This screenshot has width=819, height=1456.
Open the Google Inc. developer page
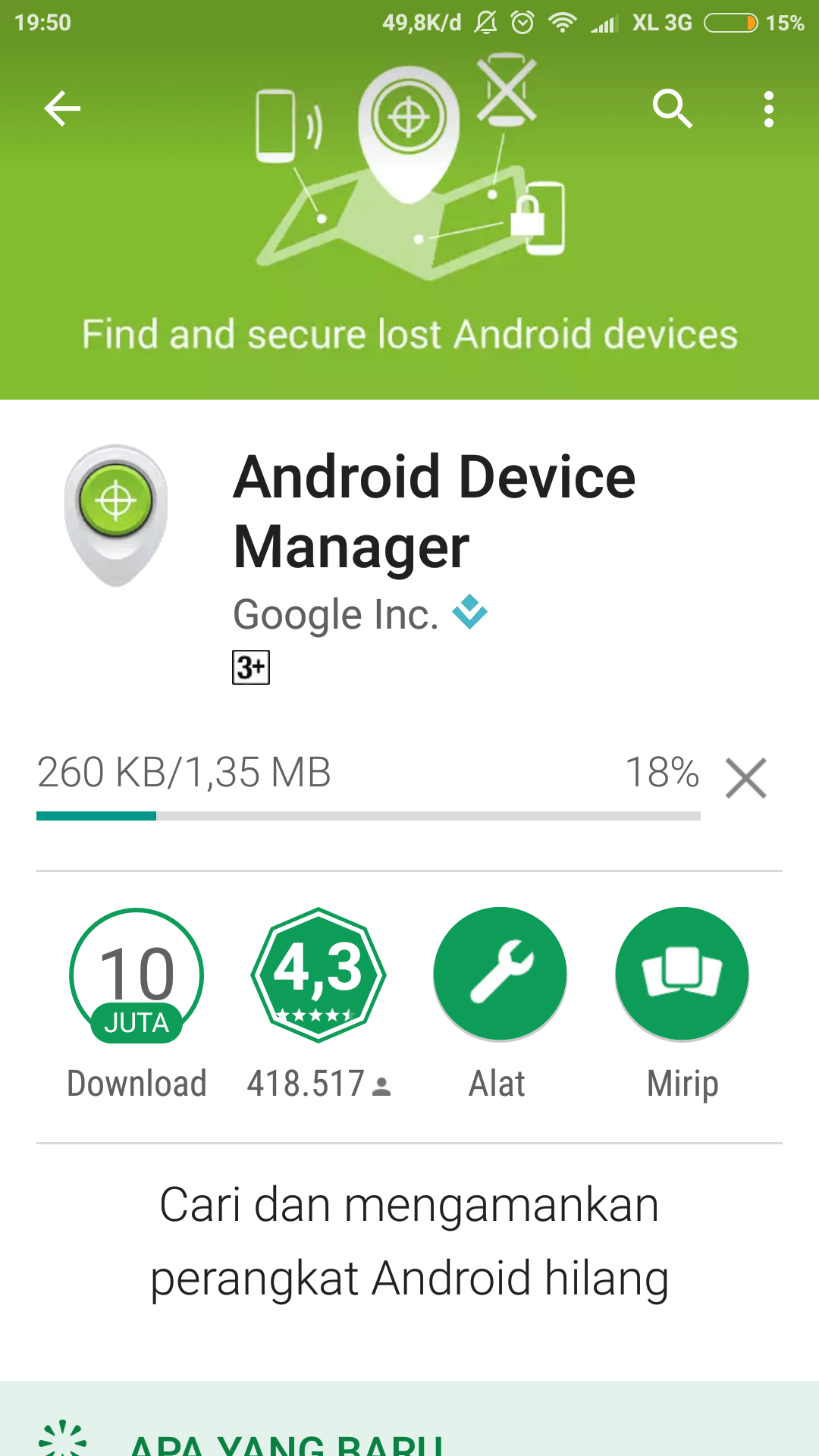pos(336,614)
